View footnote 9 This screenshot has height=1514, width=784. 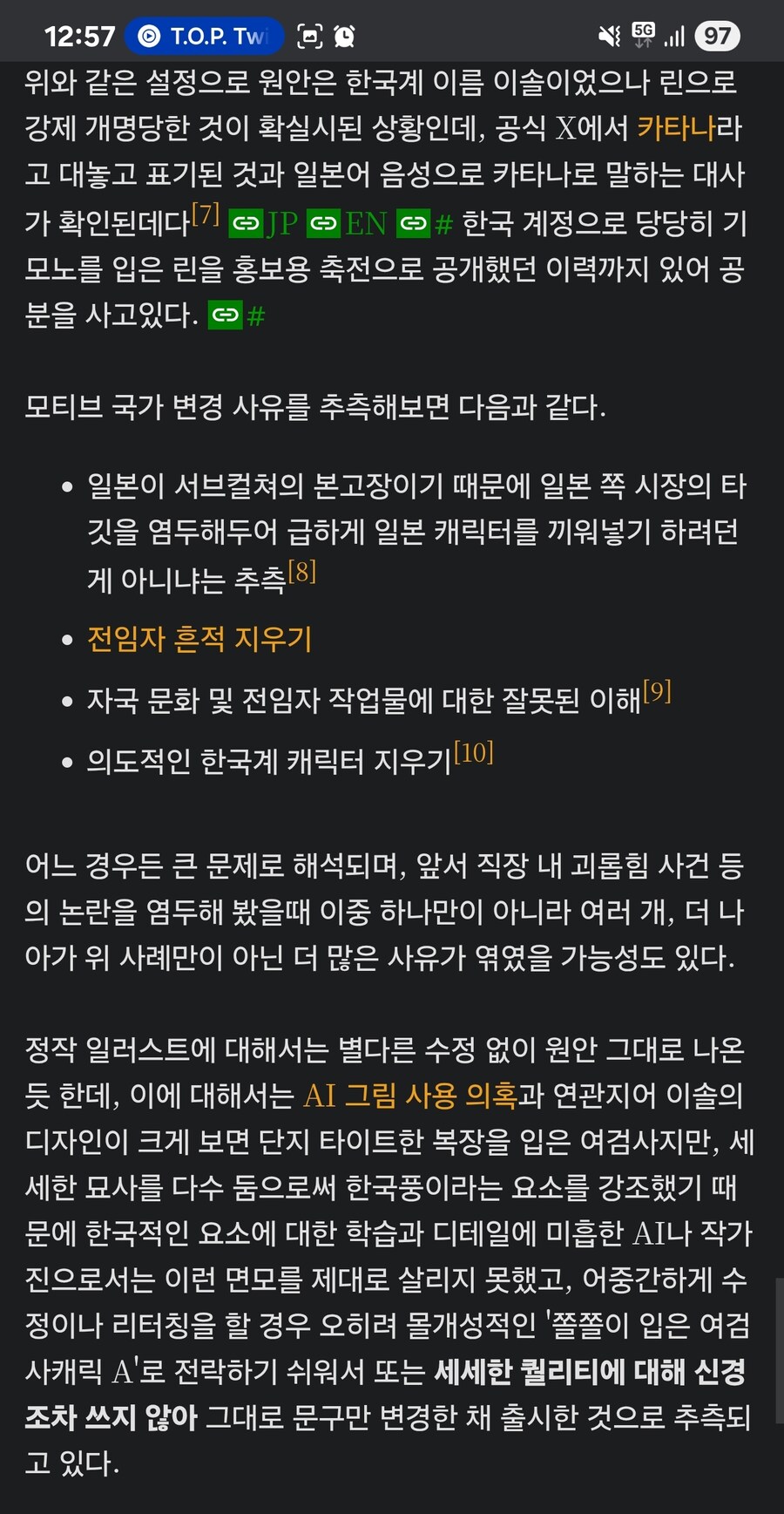click(657, 692)
